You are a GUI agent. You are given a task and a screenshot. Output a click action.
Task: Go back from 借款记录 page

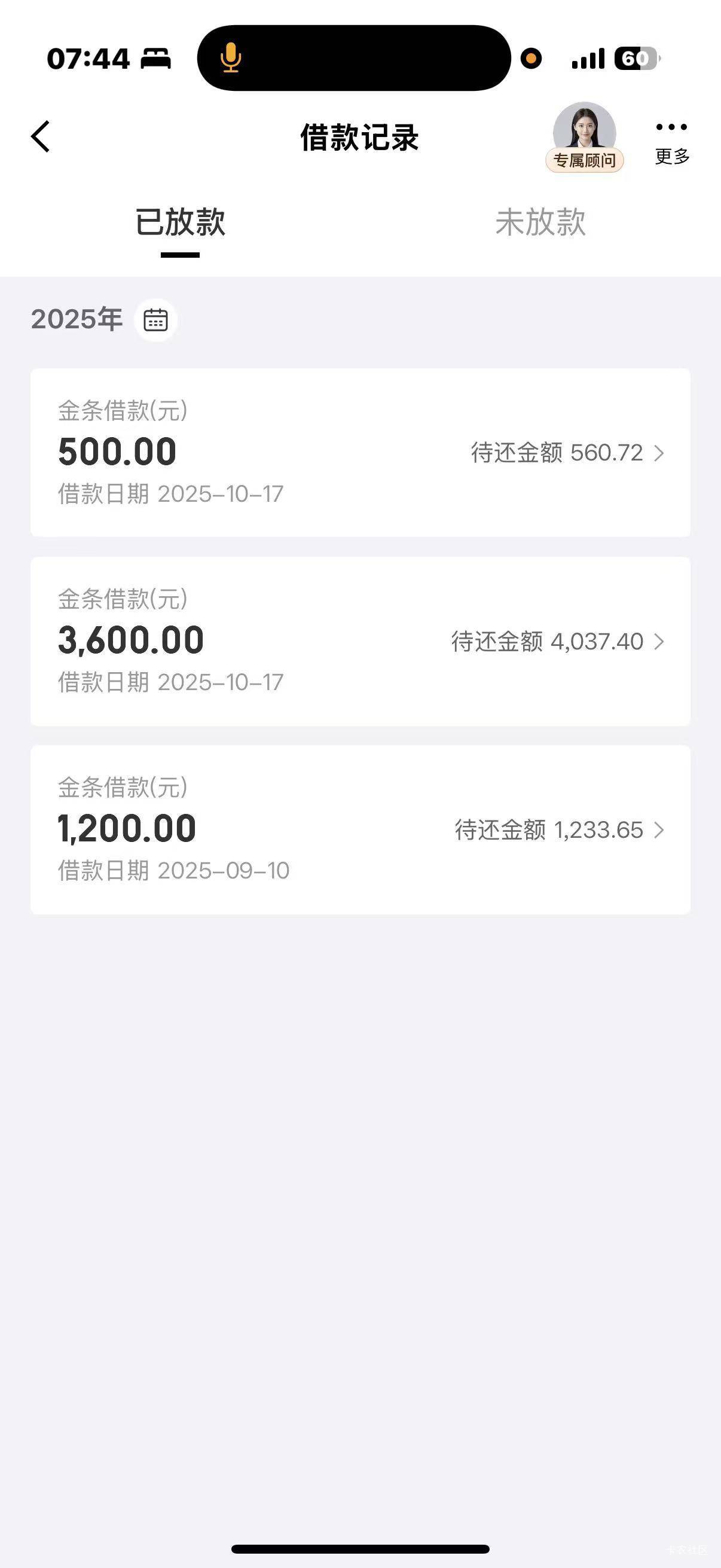(x=41, y=136)
